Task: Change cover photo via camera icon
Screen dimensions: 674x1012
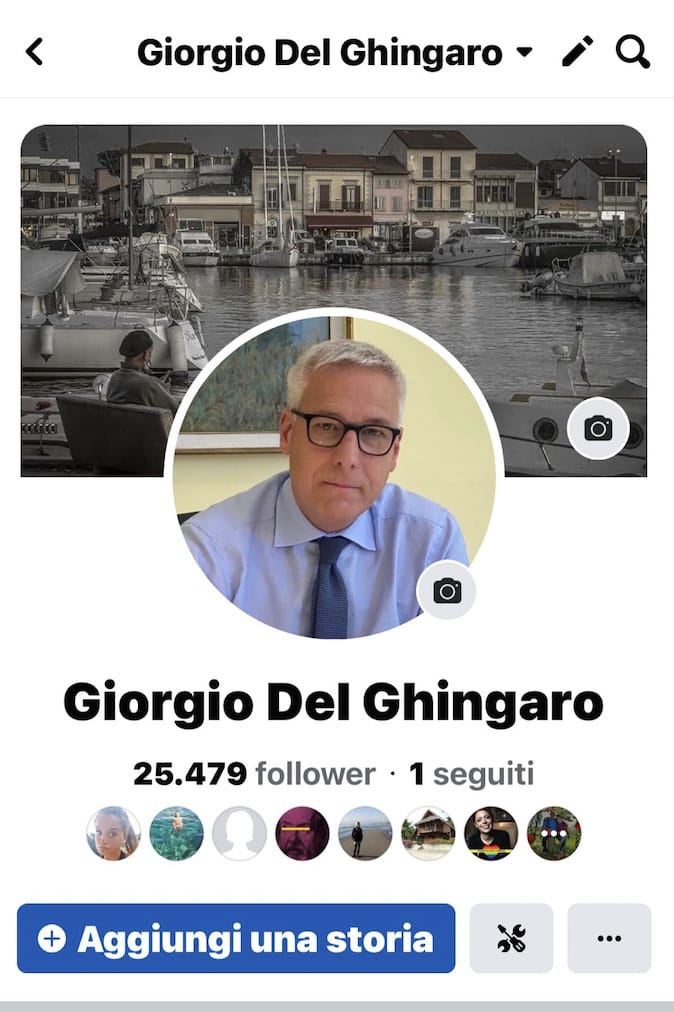Action: click(x=598, y=429)
